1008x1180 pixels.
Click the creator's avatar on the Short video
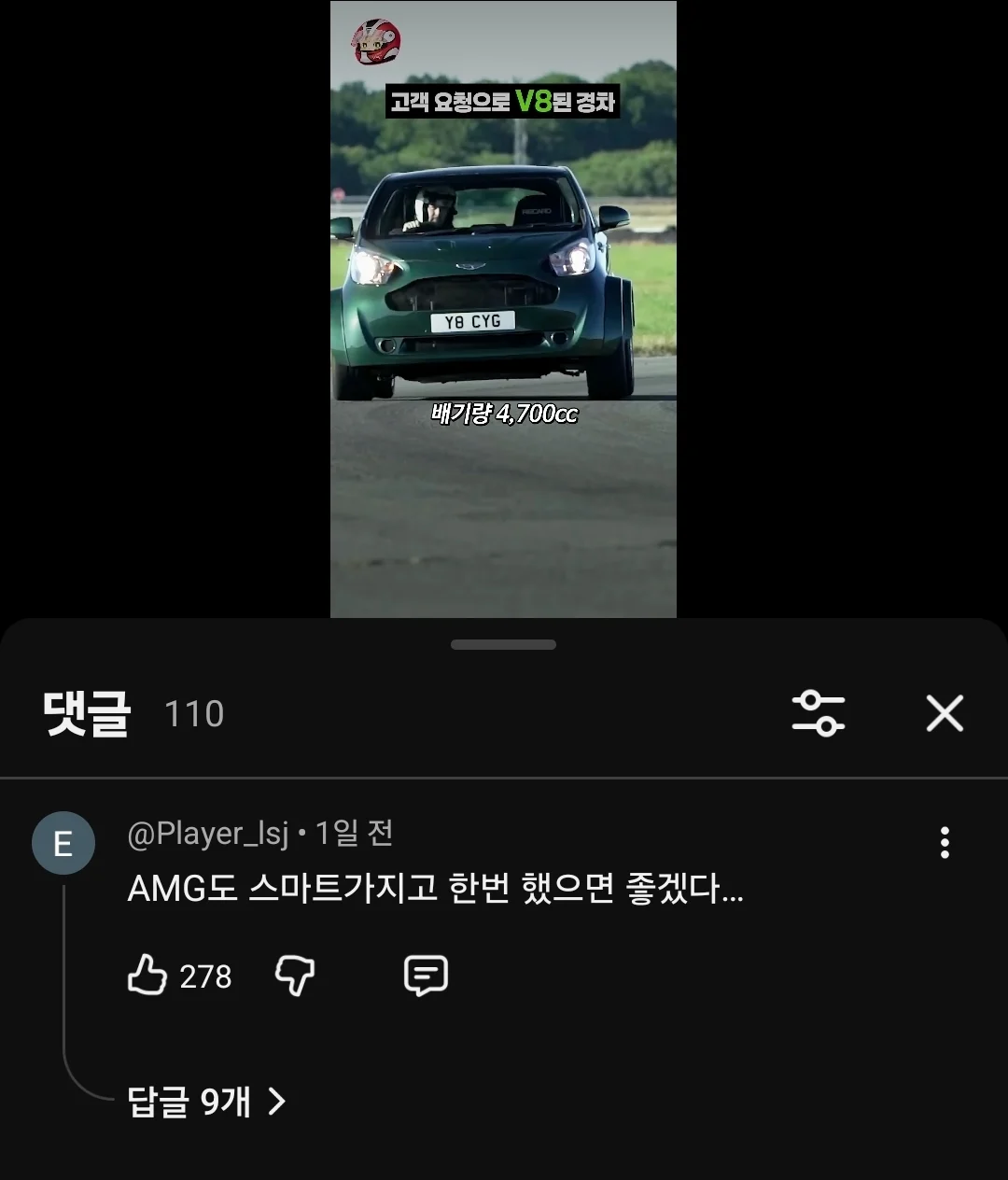pyautogui.click(x=376, y=38)
